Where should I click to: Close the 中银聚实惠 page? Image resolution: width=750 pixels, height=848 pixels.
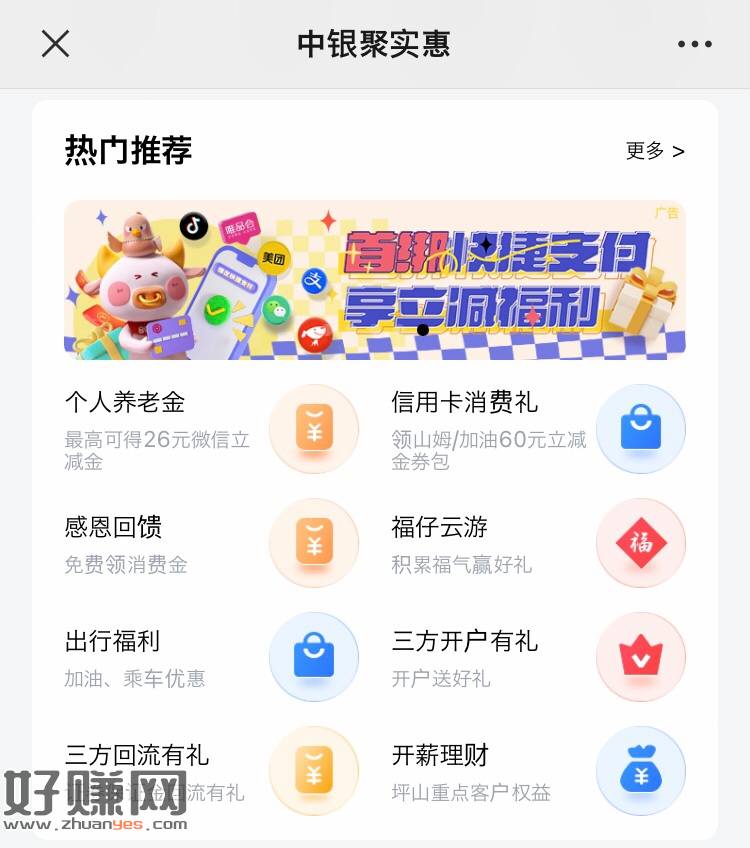tap(55, 43)
